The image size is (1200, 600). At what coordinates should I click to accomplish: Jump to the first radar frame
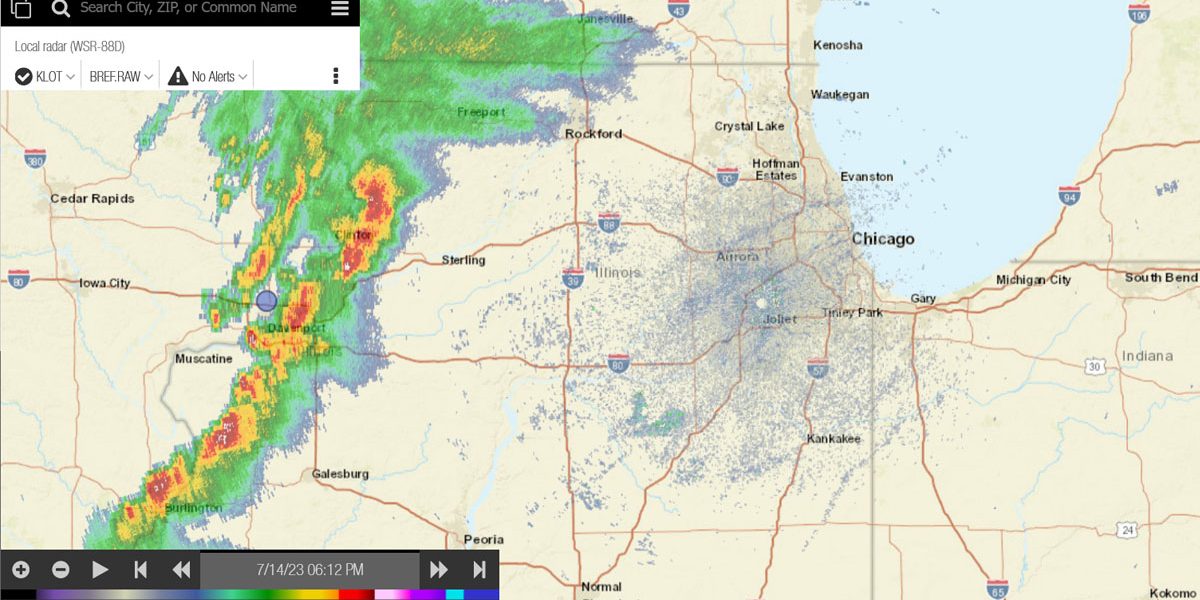(140, 570)
